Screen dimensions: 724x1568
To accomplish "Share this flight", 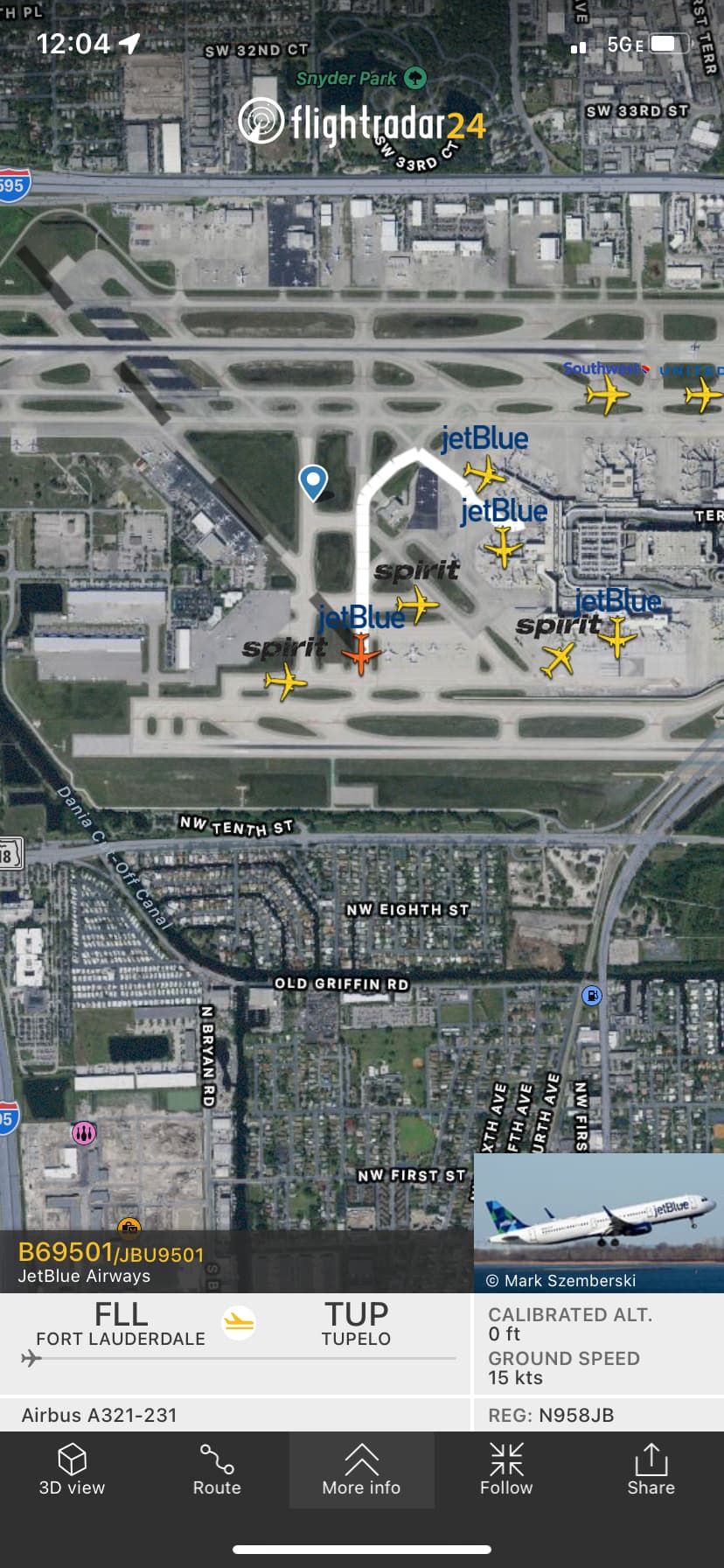I will pyautogui.click(x=651, y=1470).
